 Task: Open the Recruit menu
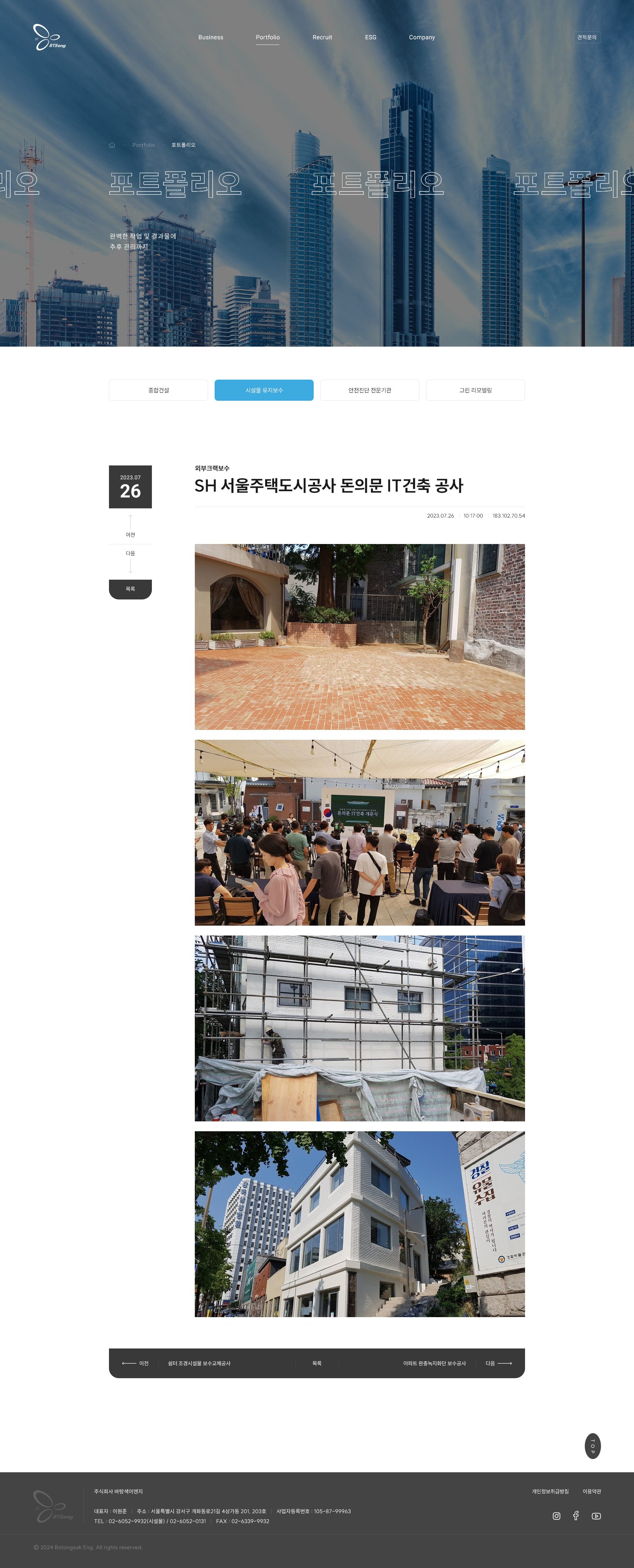[x=322, y=37]
